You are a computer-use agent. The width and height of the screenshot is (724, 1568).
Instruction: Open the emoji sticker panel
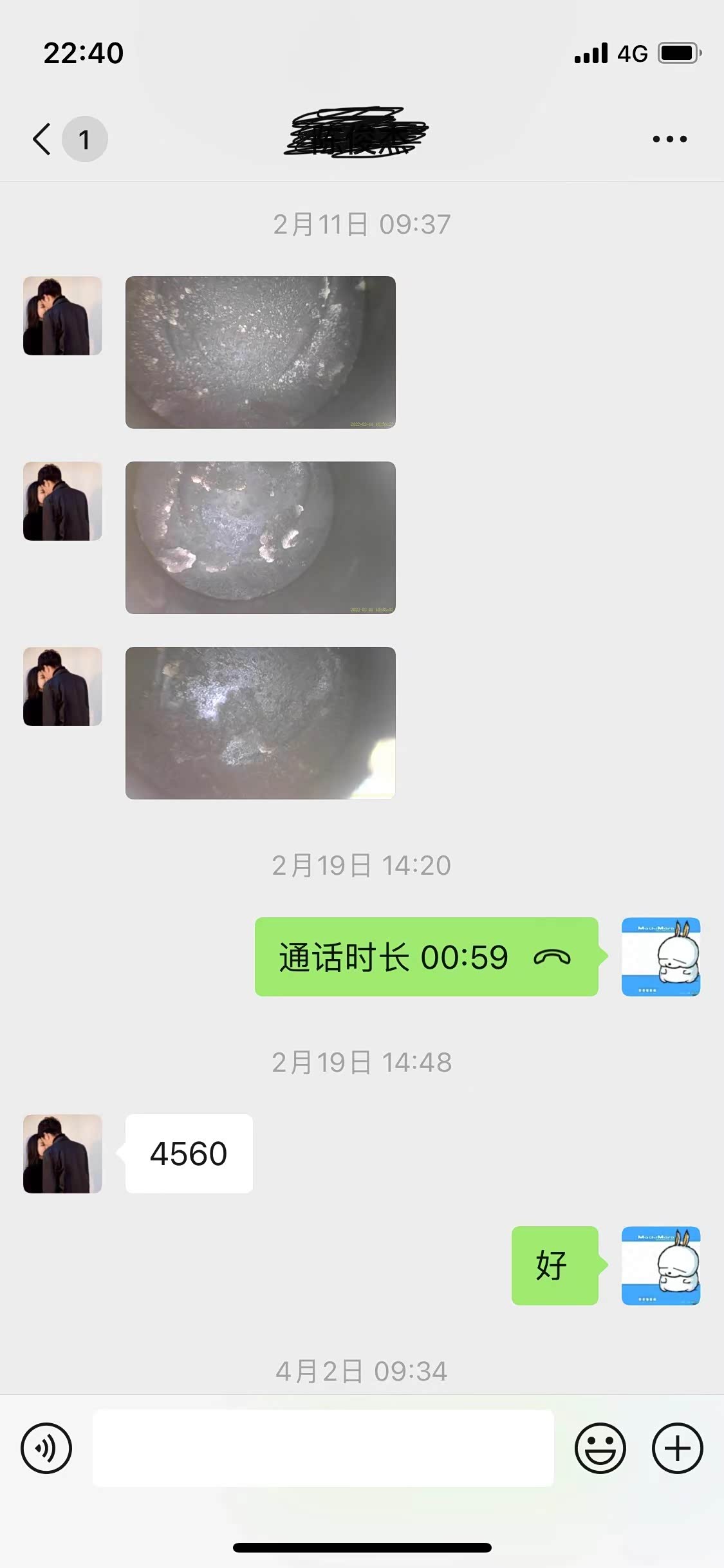coord(600,1448)
